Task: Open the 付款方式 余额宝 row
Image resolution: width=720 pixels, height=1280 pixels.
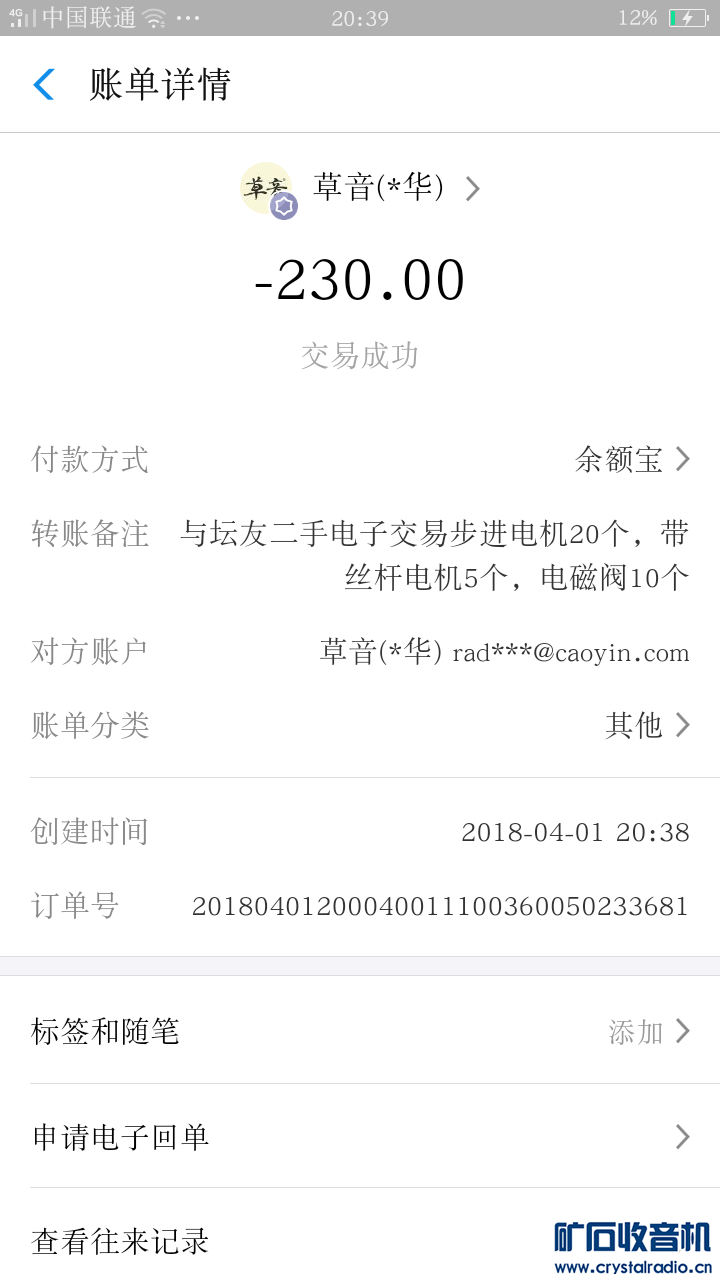Action: (x=632, y=460)
